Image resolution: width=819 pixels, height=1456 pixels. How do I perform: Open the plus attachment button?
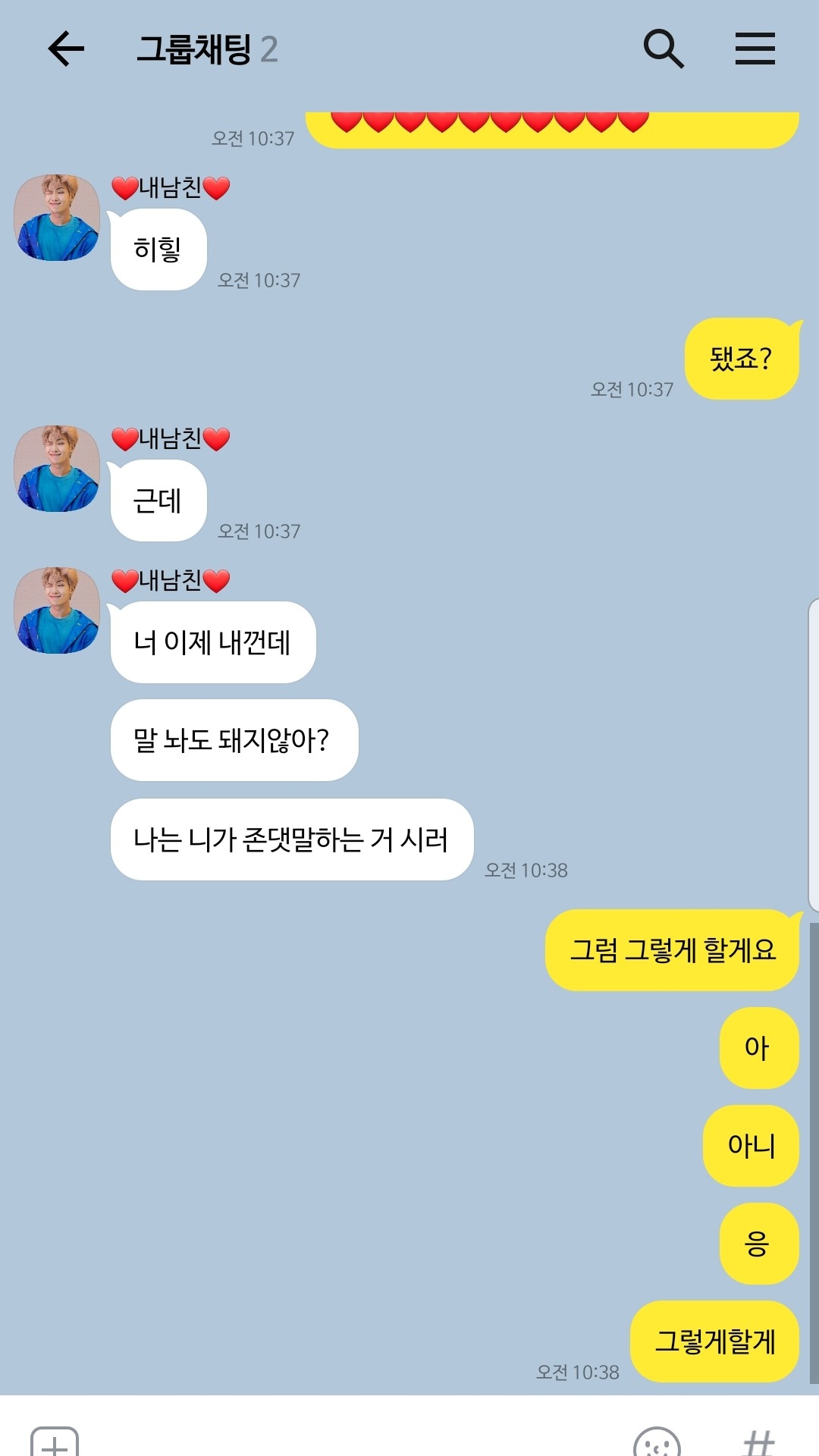55,1441
